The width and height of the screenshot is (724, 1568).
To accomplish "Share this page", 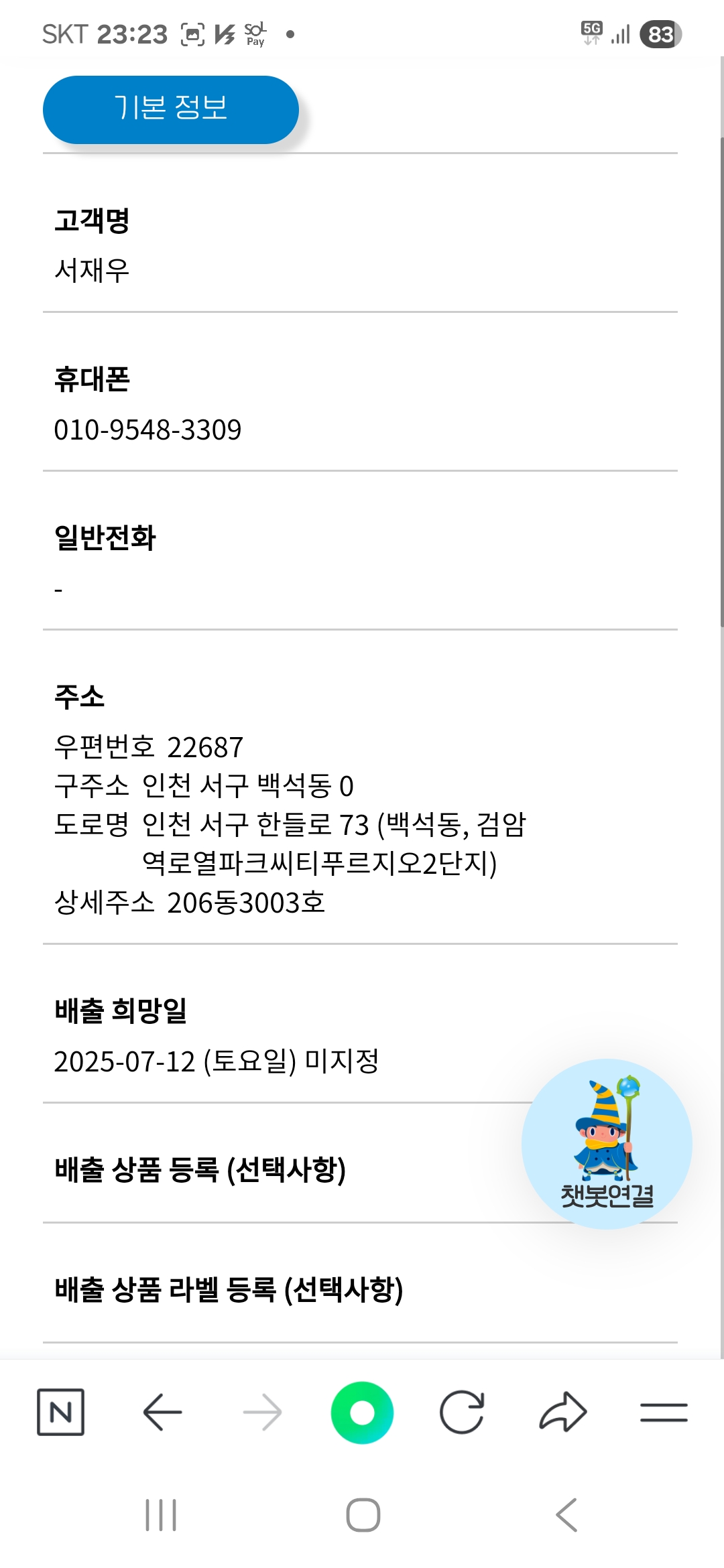I will click(563, 1412).
